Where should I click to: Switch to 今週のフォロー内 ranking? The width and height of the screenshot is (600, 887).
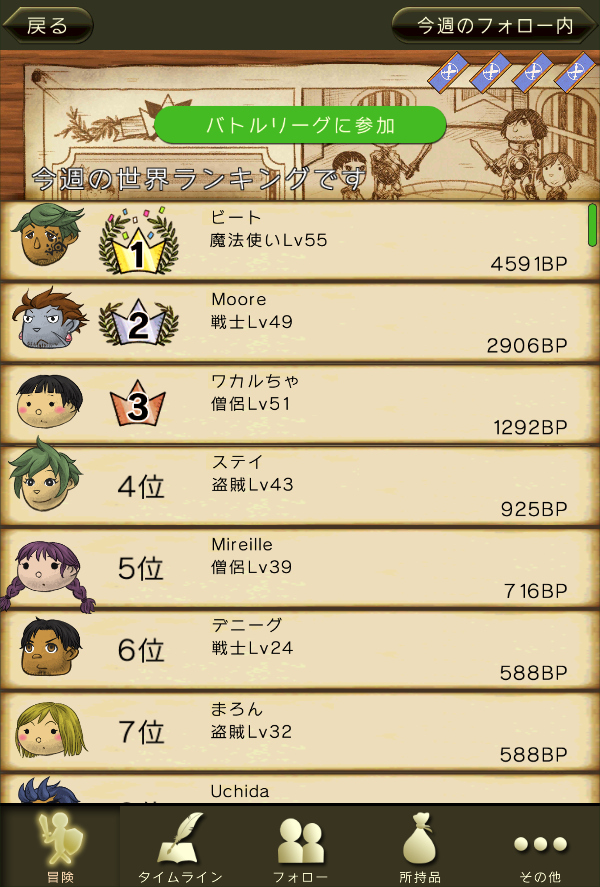pos(495,26)
